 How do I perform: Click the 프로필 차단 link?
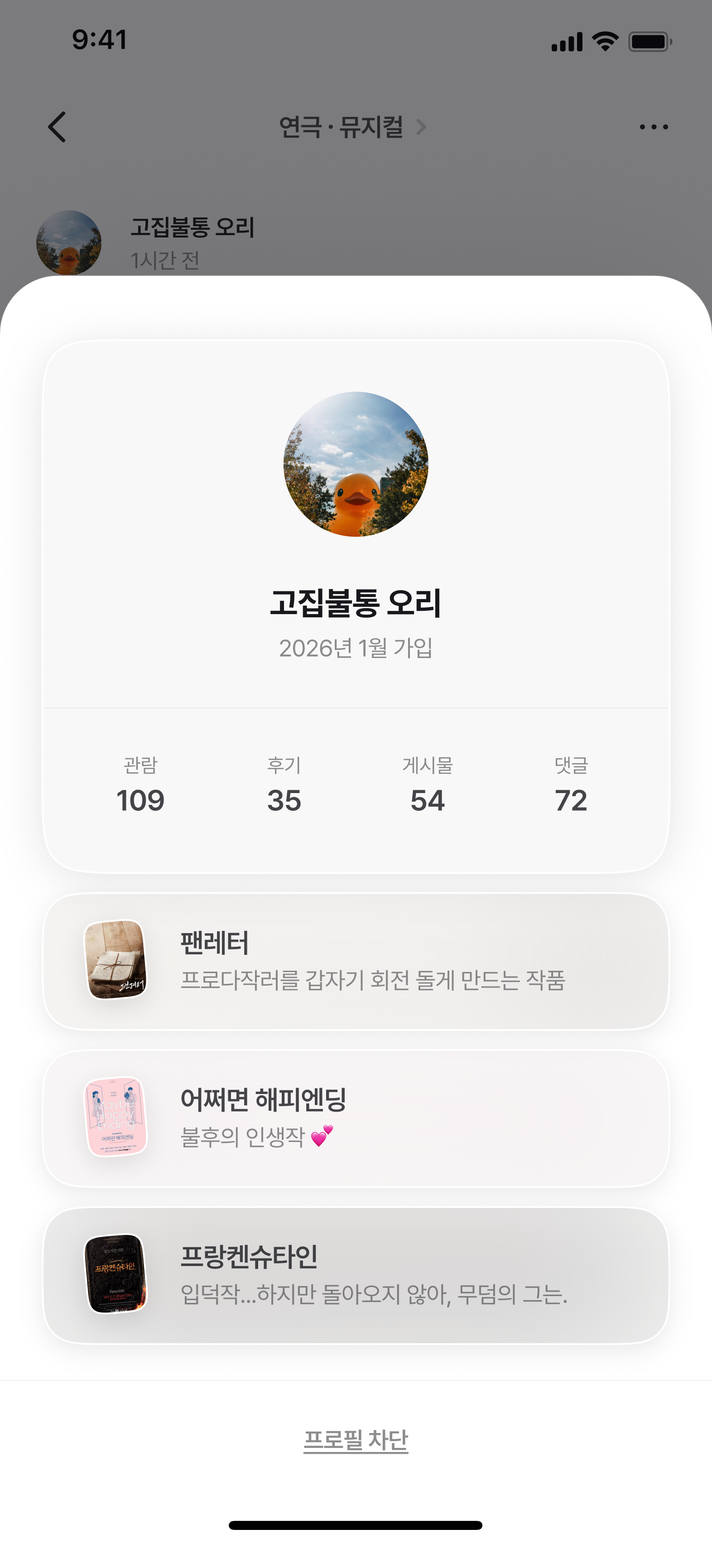pos(356,1439)
